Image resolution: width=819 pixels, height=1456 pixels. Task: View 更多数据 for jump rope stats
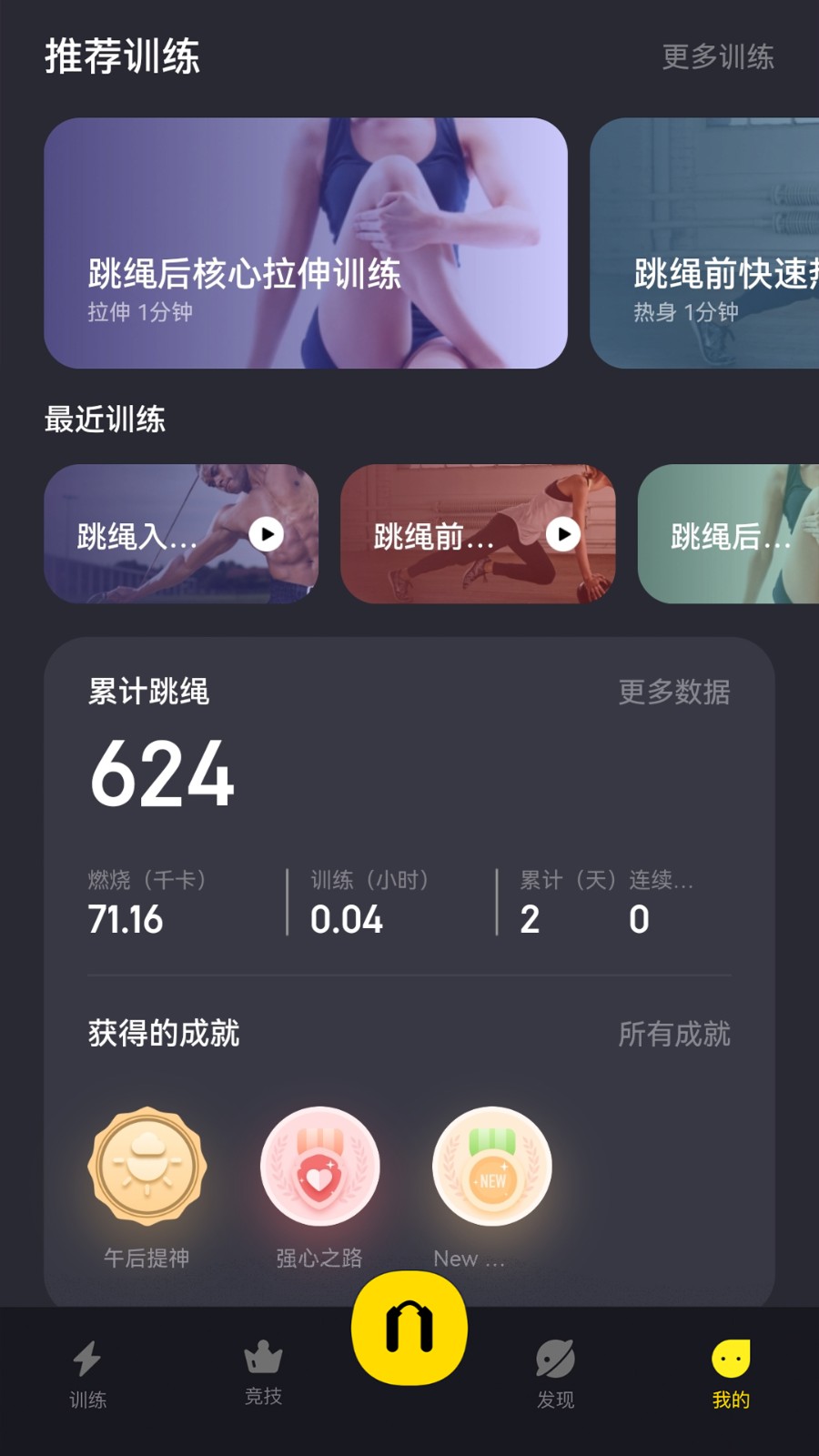pos(673,693)
